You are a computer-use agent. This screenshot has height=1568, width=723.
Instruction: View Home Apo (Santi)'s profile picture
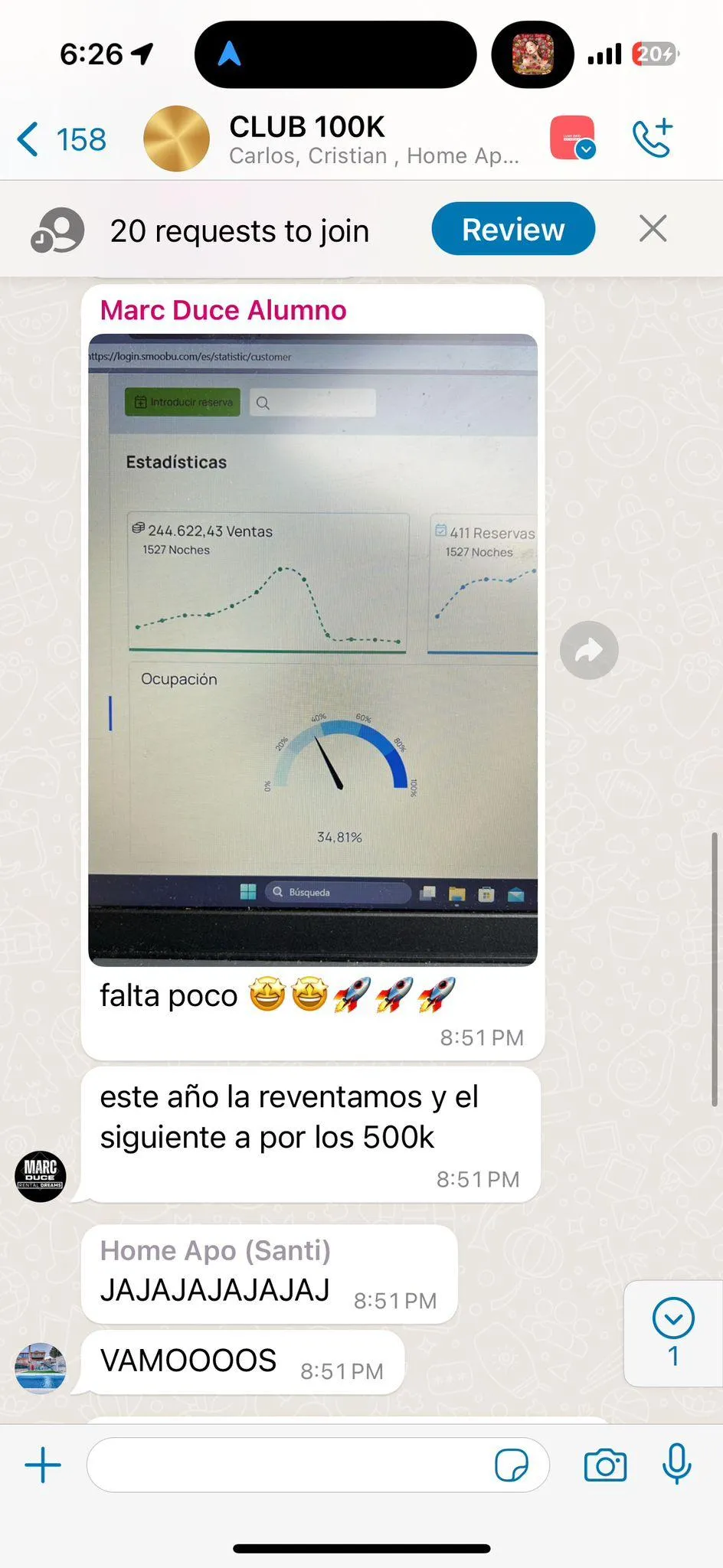pyautogui.click(x=41, y=1368)
